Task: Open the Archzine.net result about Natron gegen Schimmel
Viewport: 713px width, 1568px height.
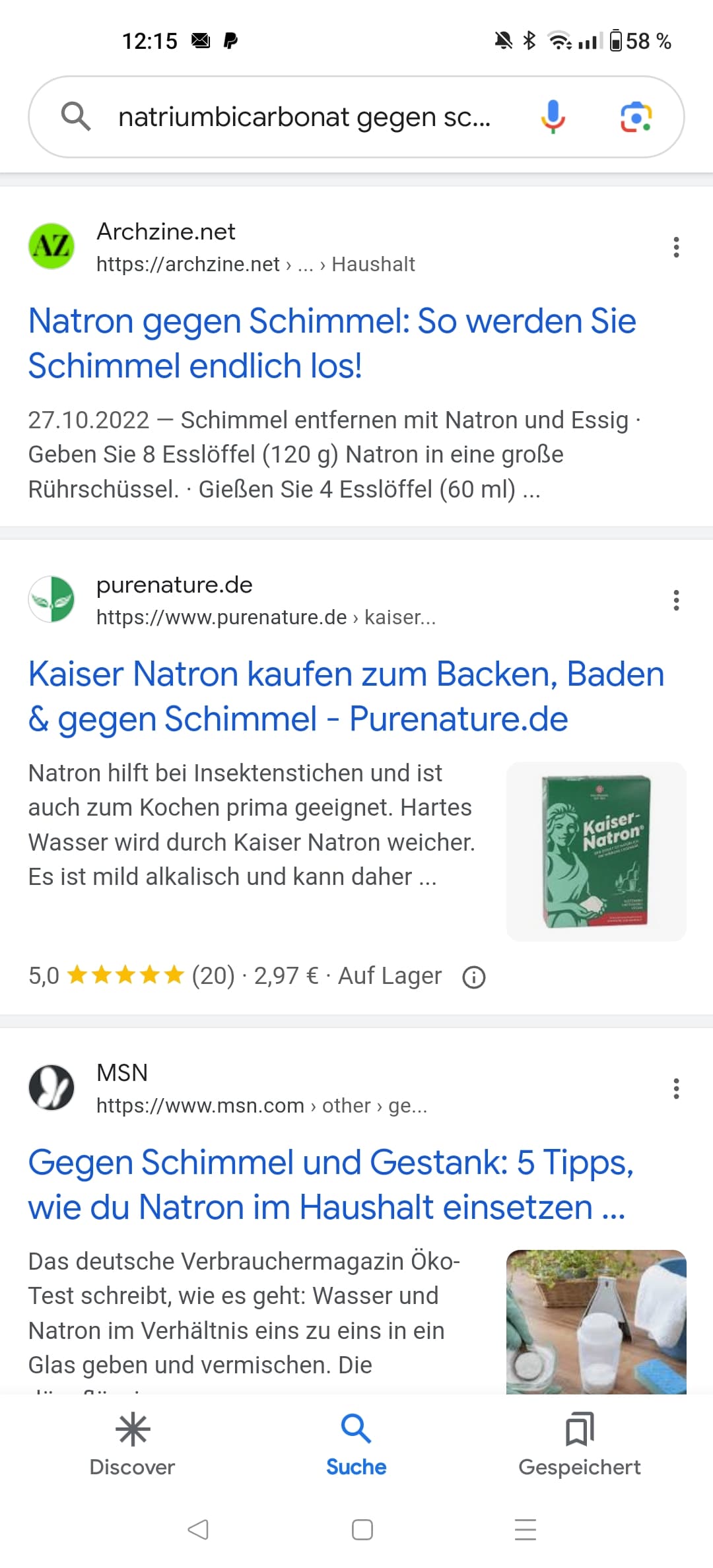Action: pos(331,343)
